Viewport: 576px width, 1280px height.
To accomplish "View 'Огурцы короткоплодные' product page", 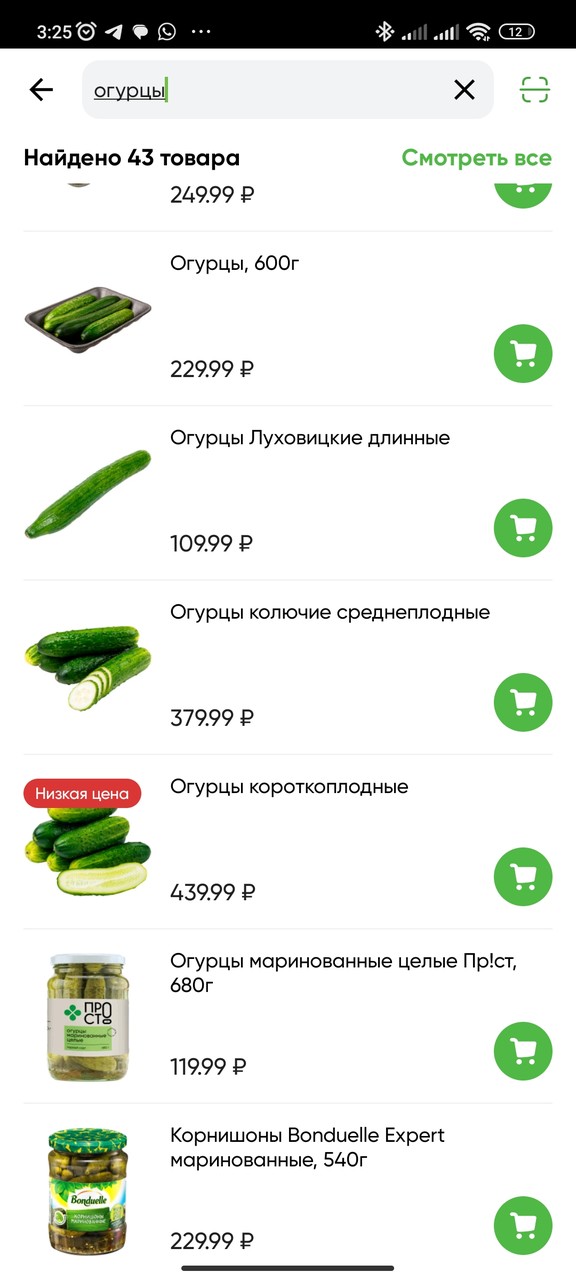I will (x=289, y=787).
